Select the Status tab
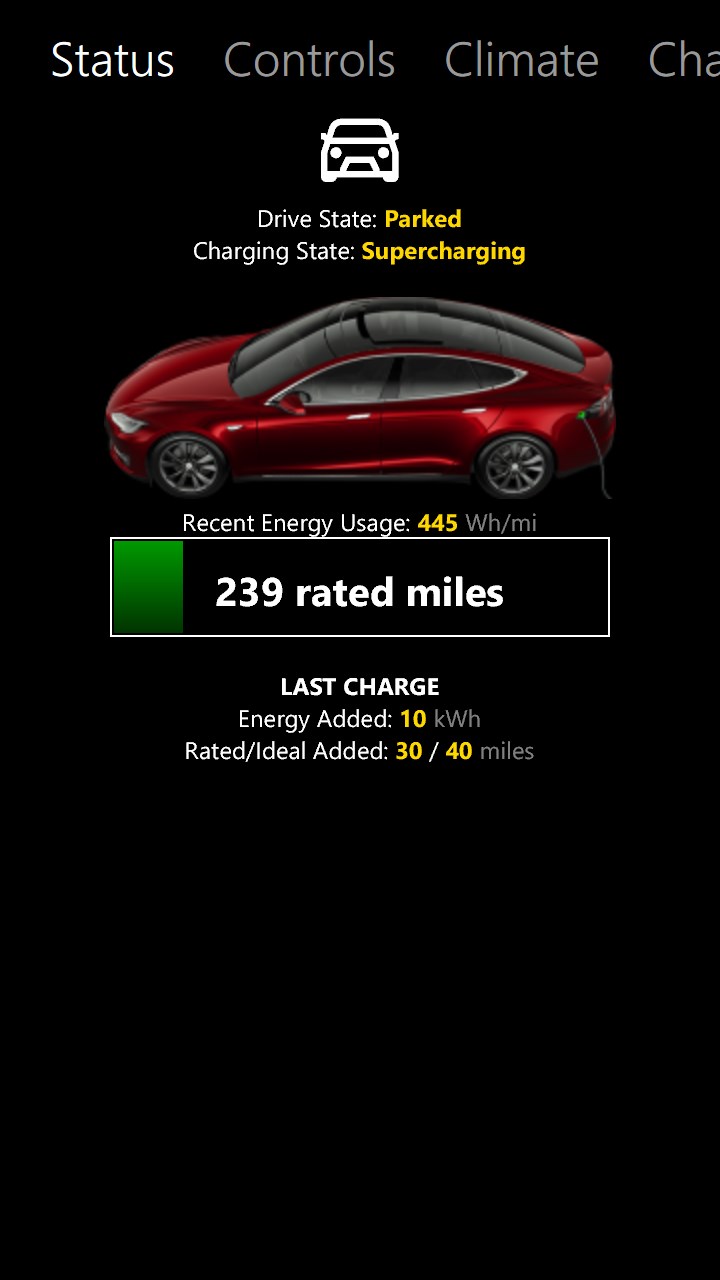The image size is (720, 1280). pos(112,60)
